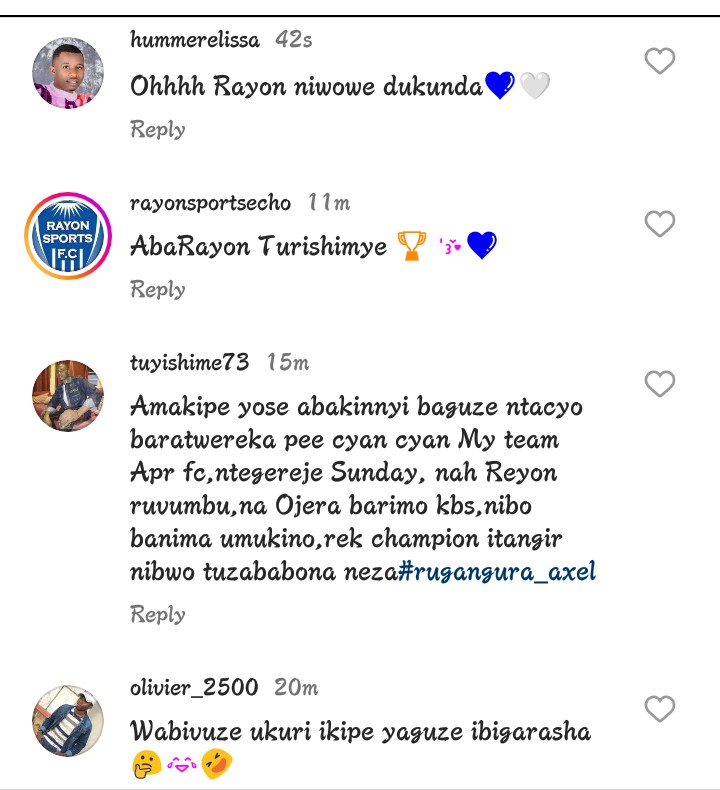Image resolution: width=720 pixels, height=790 pixels.
Task: Reply to tuyishime73's comment
Action: [158, 614]
